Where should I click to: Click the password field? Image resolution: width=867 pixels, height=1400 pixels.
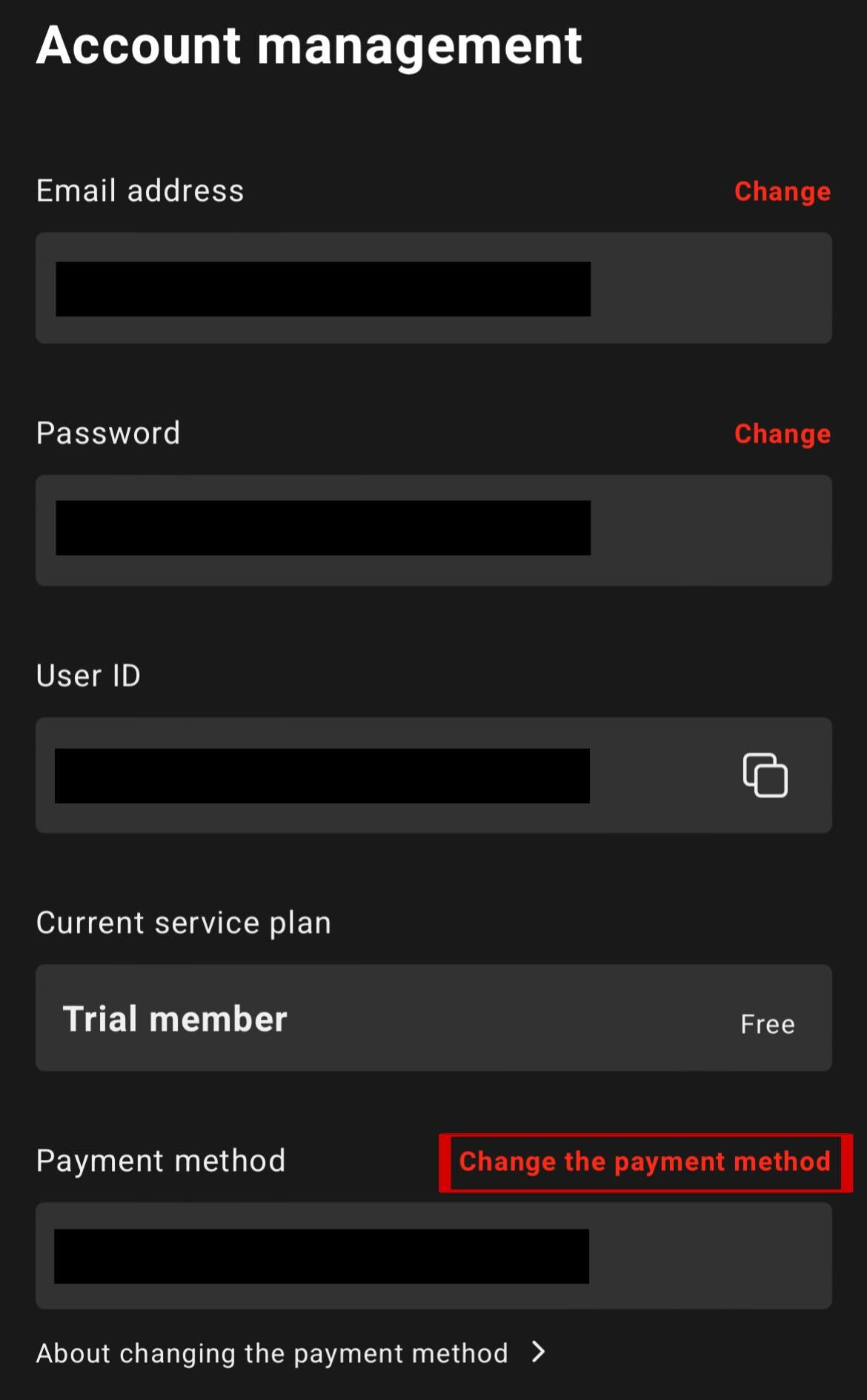coord(433,529)
